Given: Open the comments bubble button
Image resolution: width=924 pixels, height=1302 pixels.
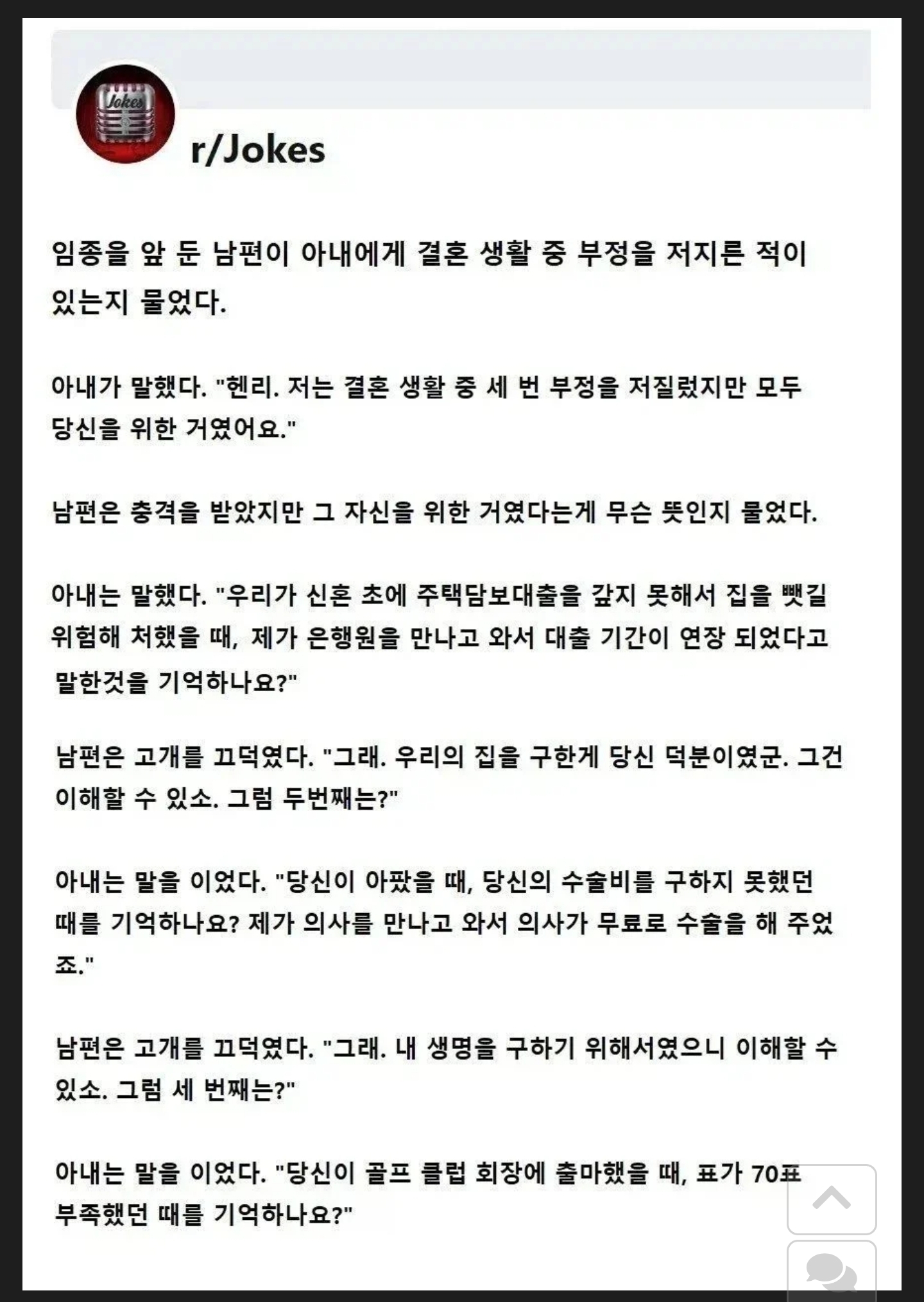Looking at the screenshot, I should click(832, 1271).
